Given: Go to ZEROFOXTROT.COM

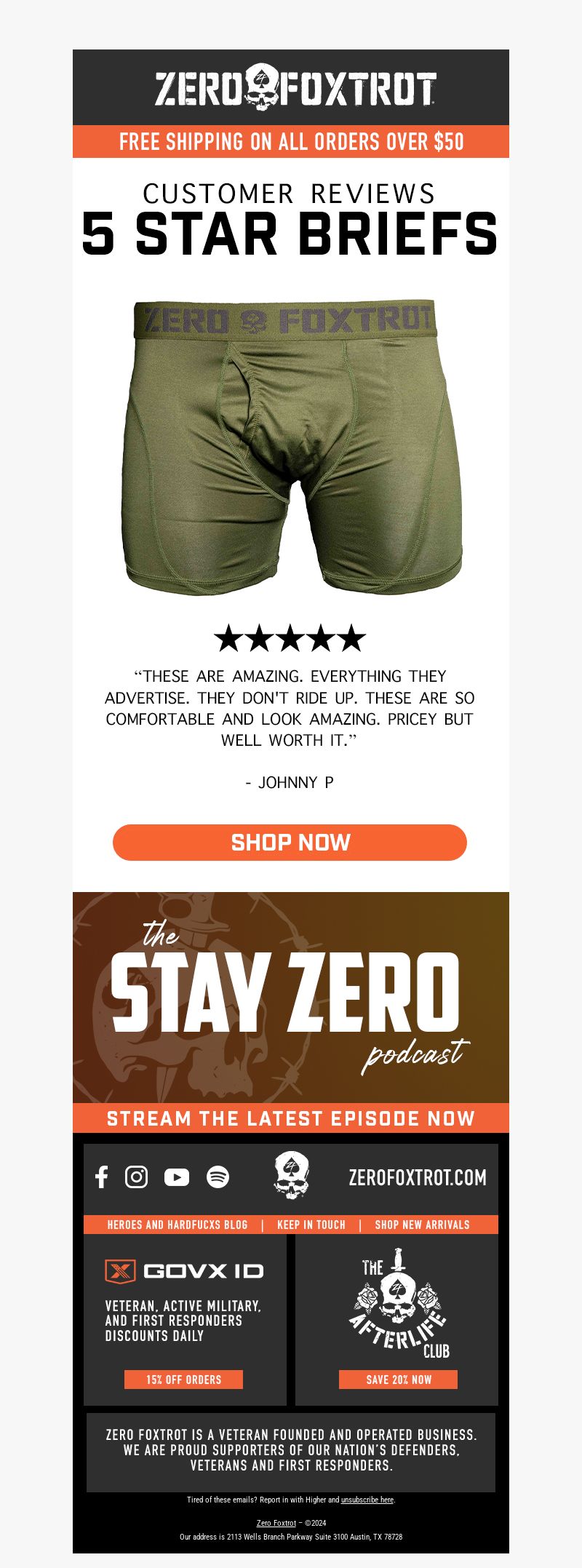Looking at the screenshot, I should click(417, 1177).
